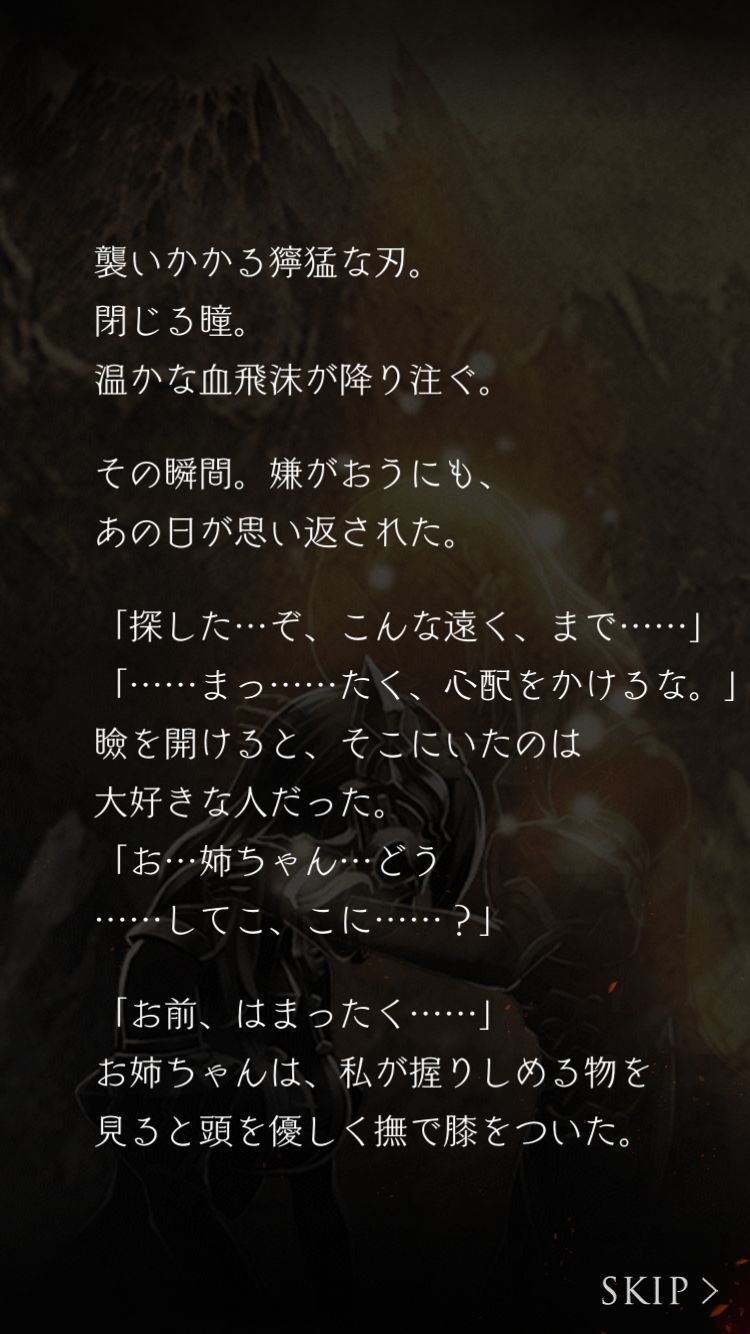Skip the story scene
The height and width of the screenshot is (1334, 750).
click(660, 1290)
